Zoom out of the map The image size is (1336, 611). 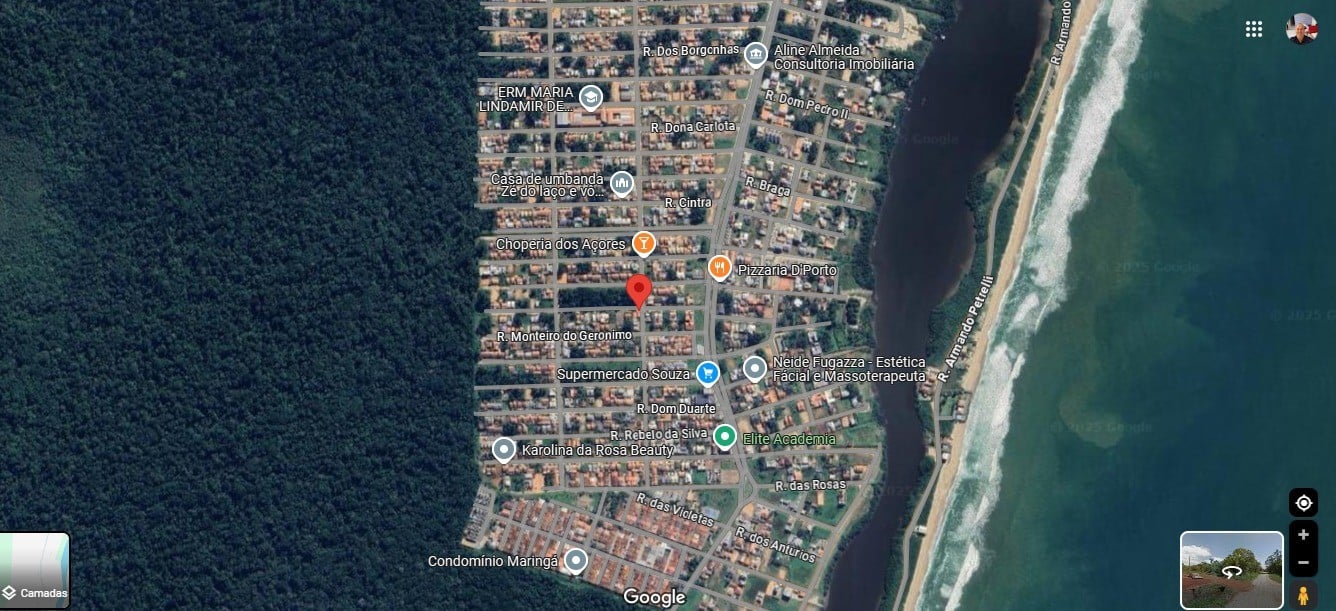1302,562
